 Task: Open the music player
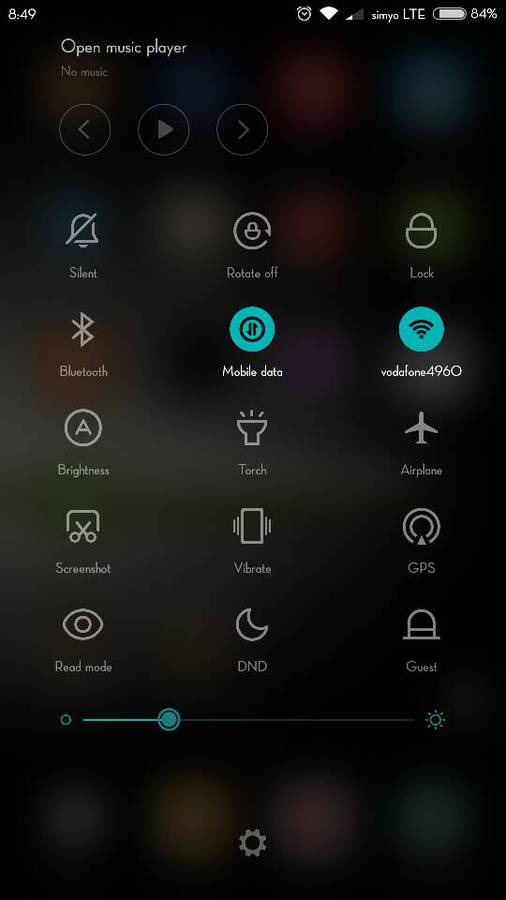123,48
